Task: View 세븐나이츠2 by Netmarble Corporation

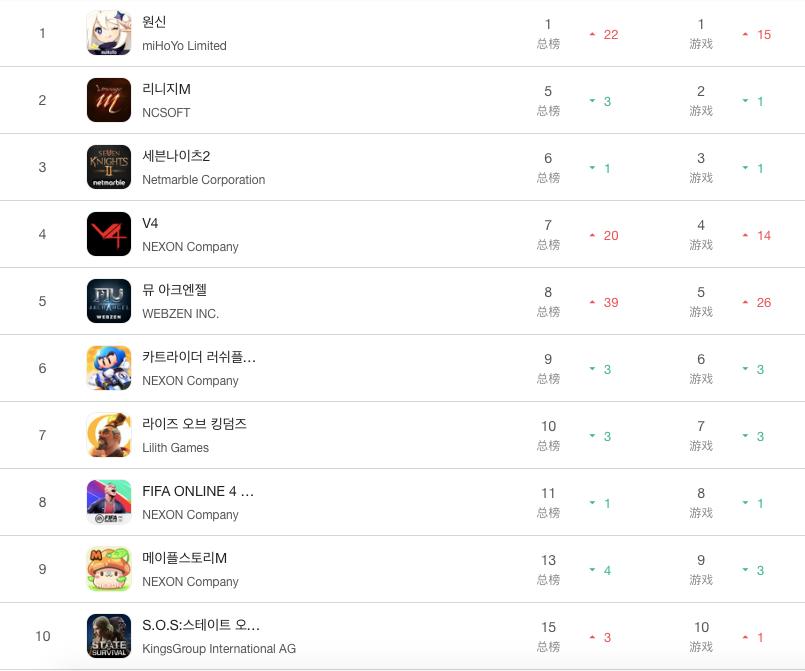Action: coord(176,156)
